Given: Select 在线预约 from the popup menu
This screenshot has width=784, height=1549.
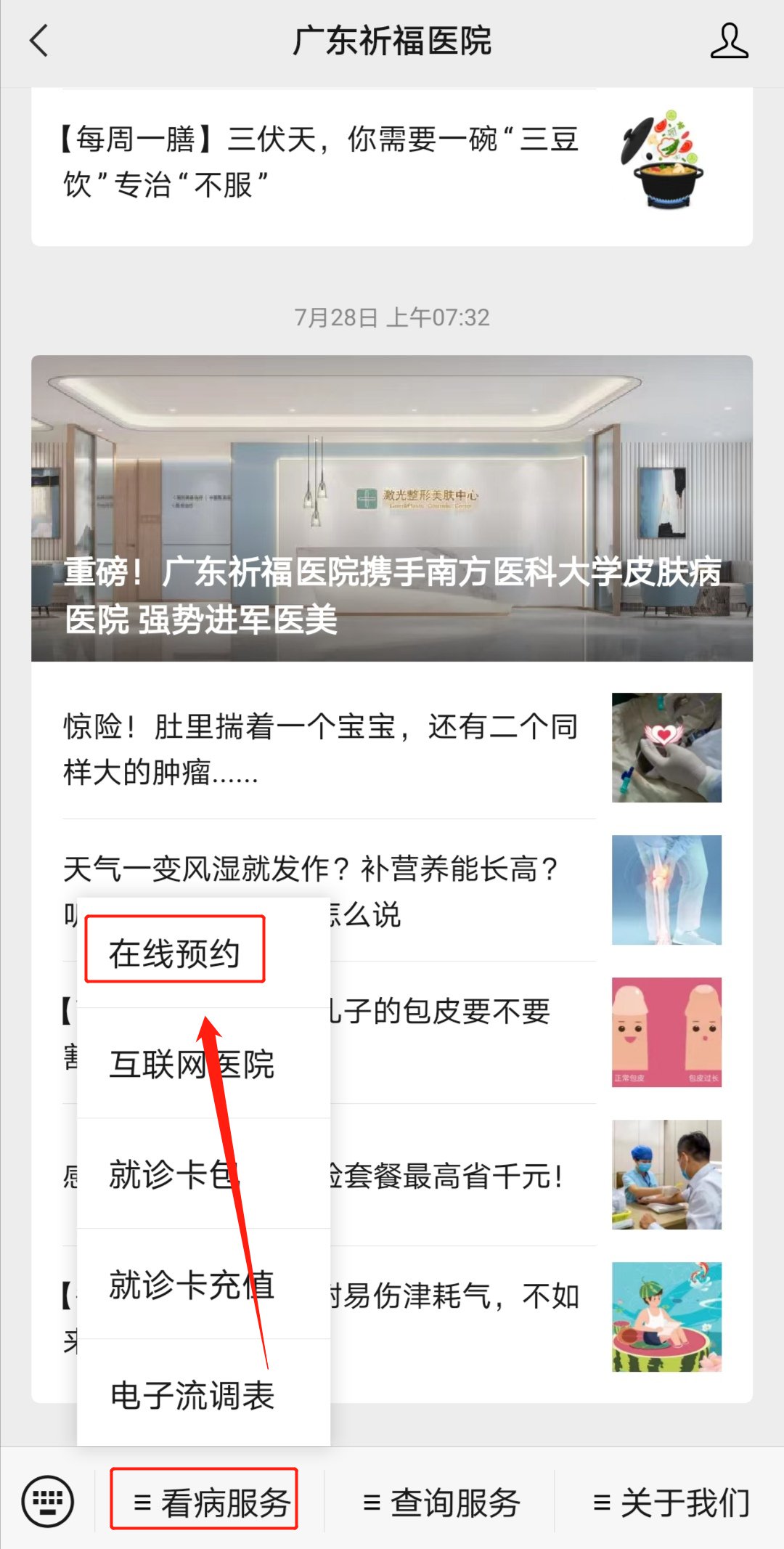Looking at the screenshot, I should (174, 954).
